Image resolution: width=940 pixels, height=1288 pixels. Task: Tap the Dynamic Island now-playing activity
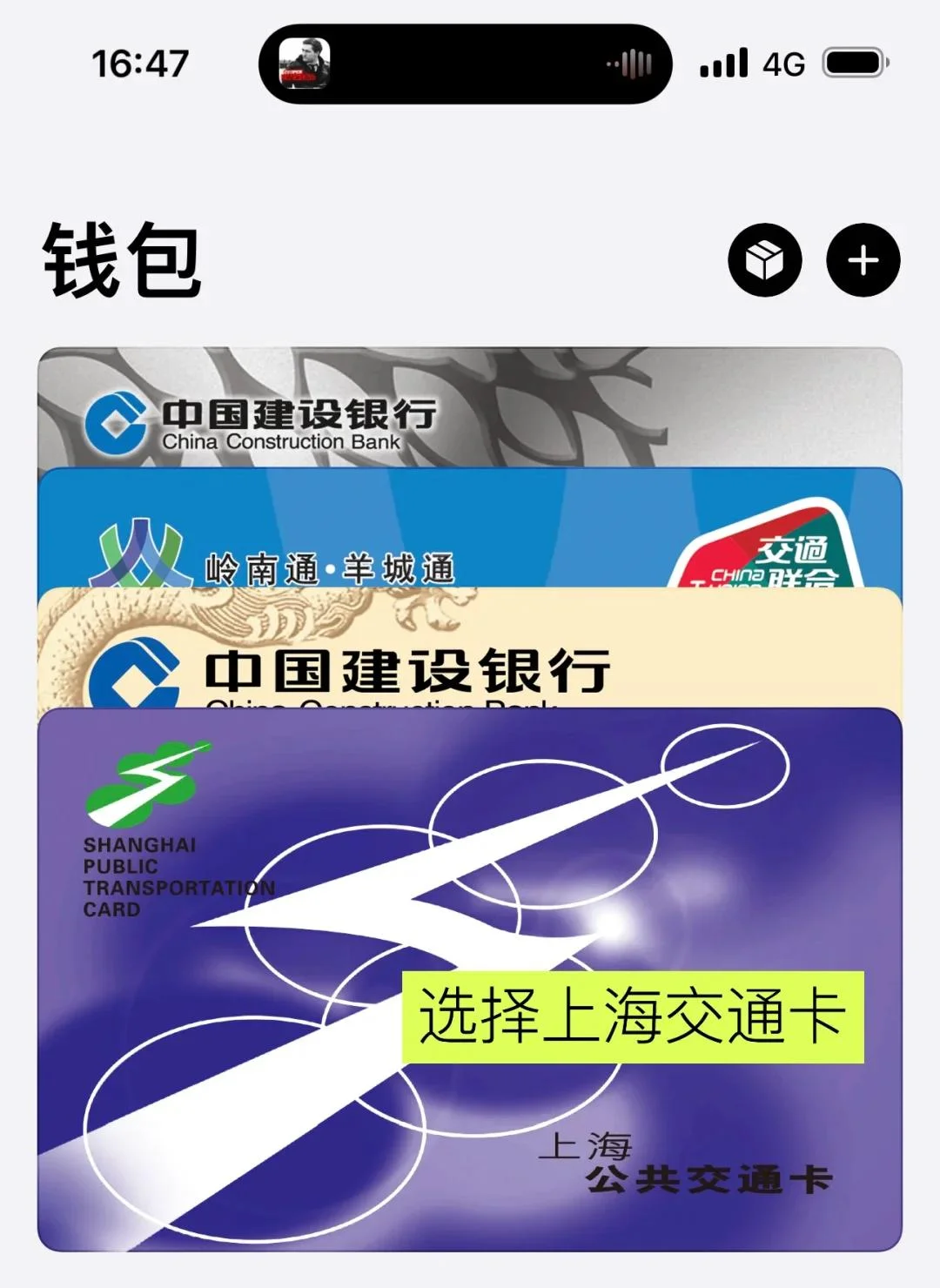point(466,64)
